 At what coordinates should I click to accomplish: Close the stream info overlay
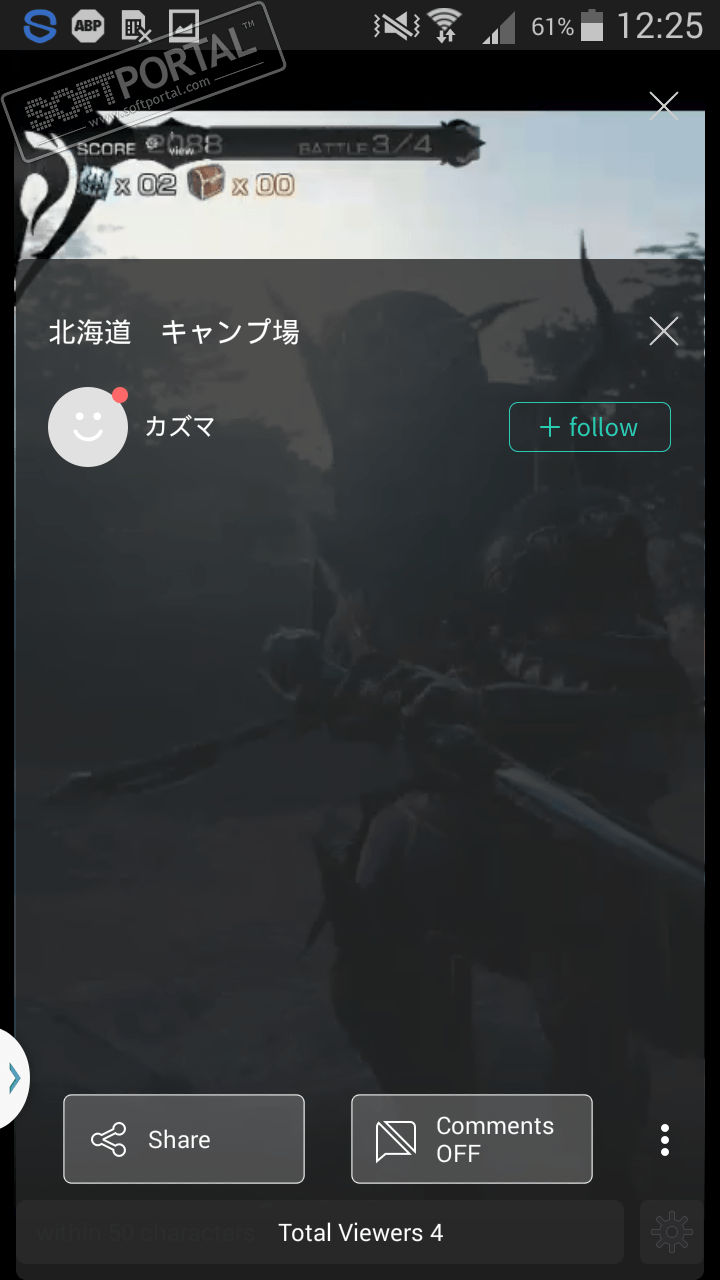coord(664,331)
